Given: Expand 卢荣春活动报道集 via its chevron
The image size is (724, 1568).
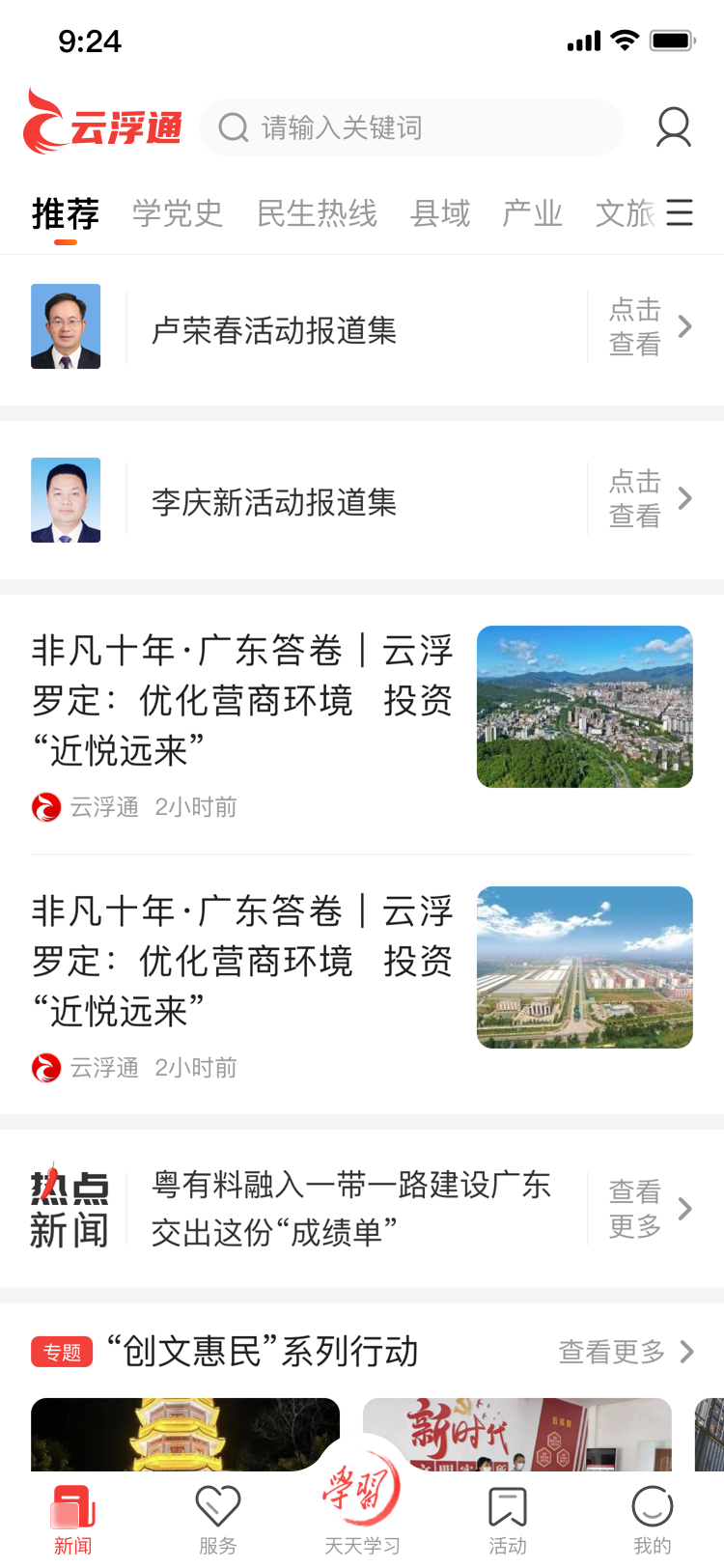Looking at the screenshot, I should [x=684, y=326].
